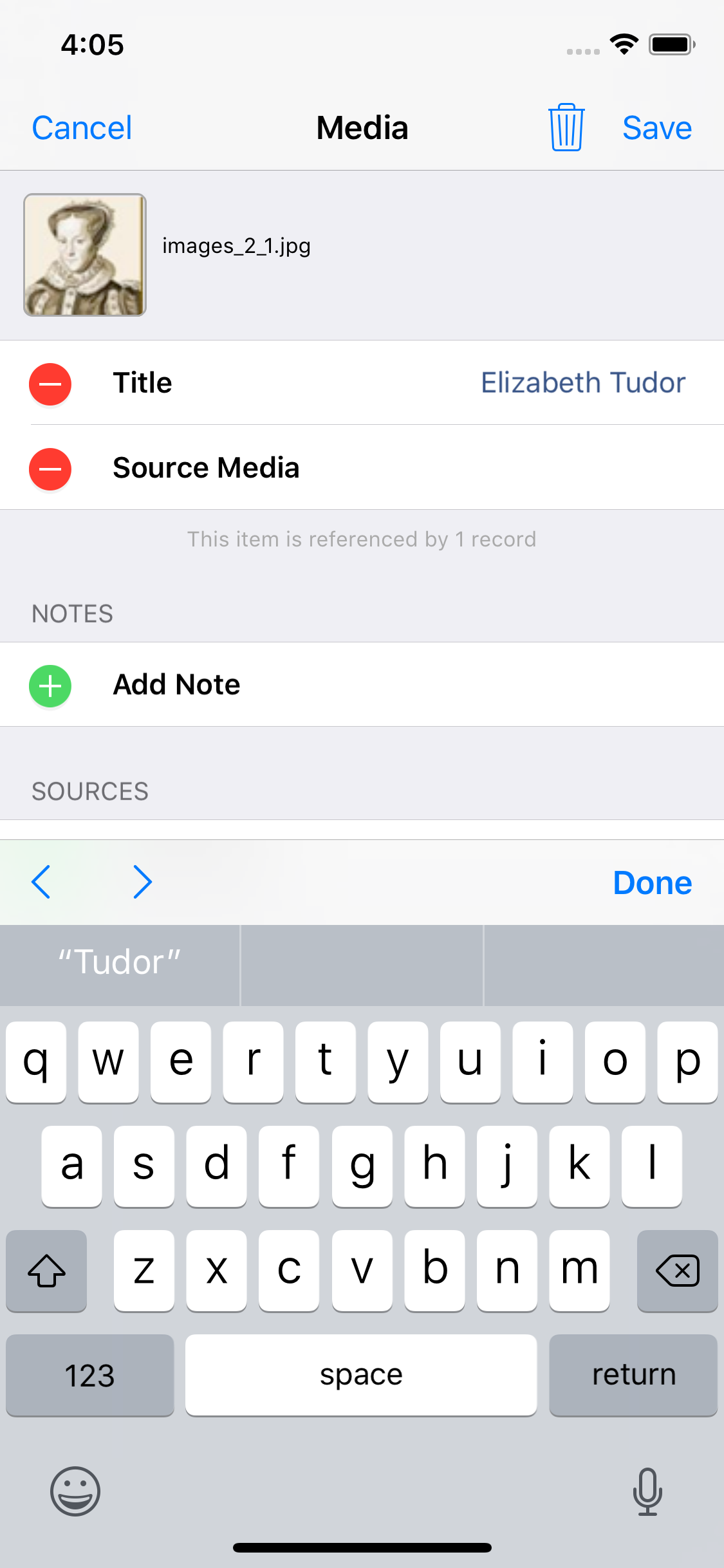Remove the Title field with its minus icon
This screenshot has height=1568, width=724.
50,384
